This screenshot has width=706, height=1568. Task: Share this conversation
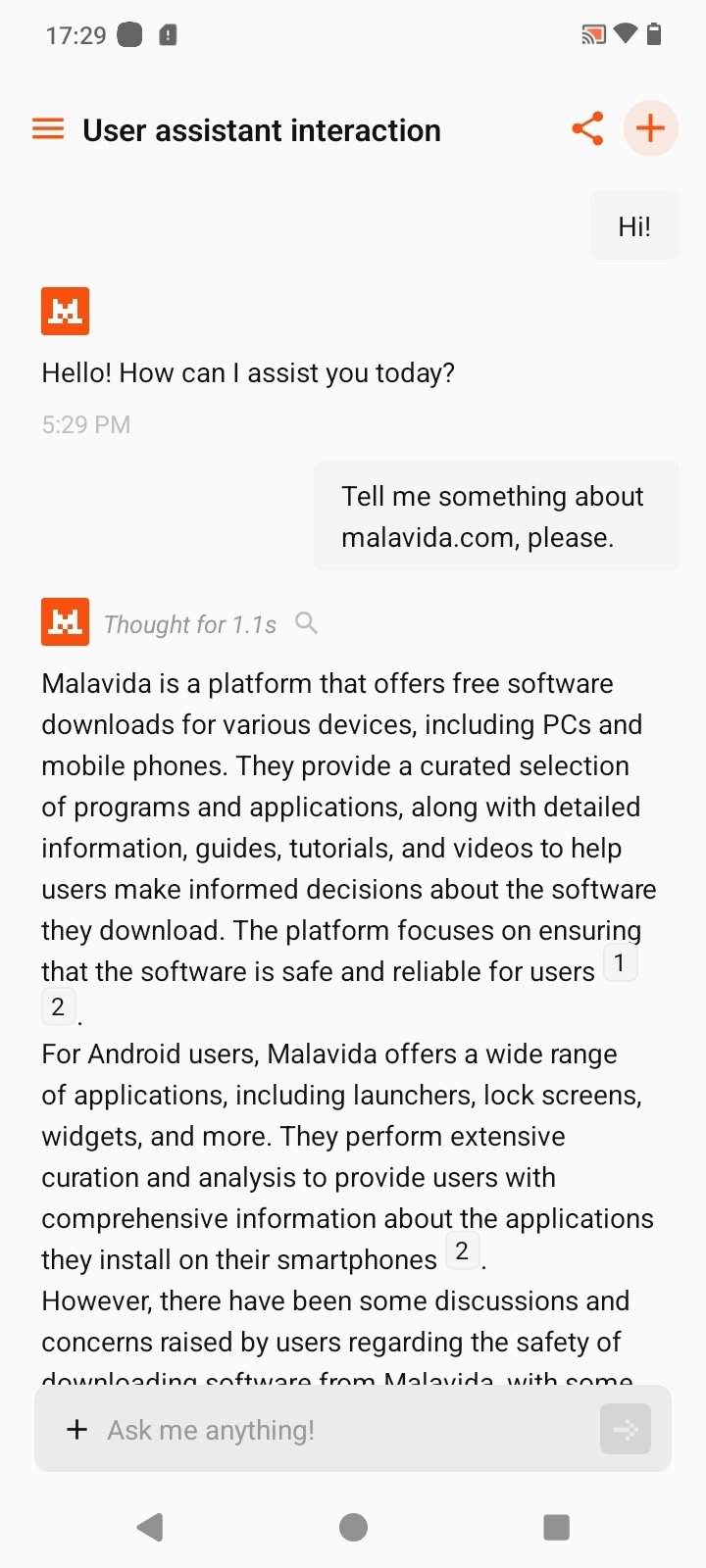click(x=587, y=128)
